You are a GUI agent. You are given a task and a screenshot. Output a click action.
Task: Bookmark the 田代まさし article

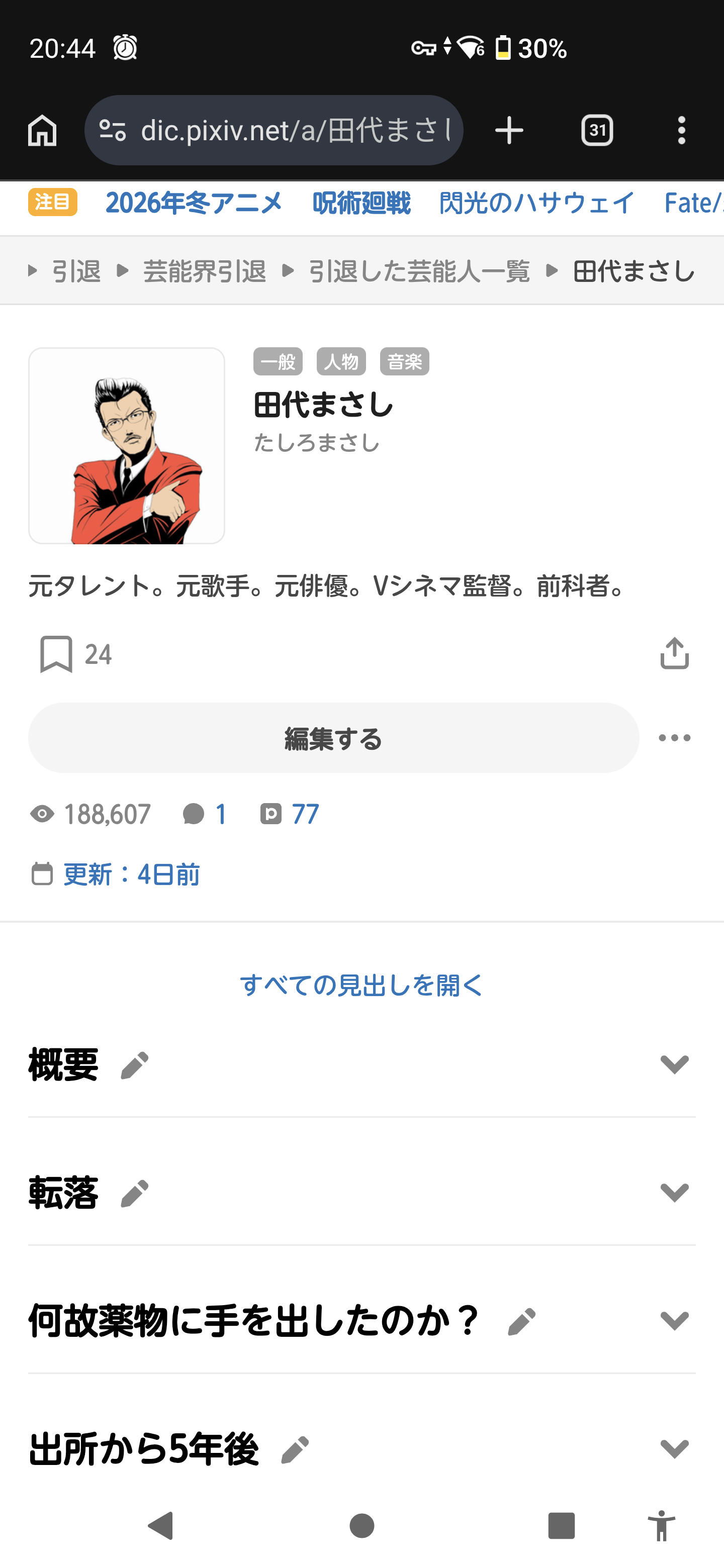coord(57,654)
